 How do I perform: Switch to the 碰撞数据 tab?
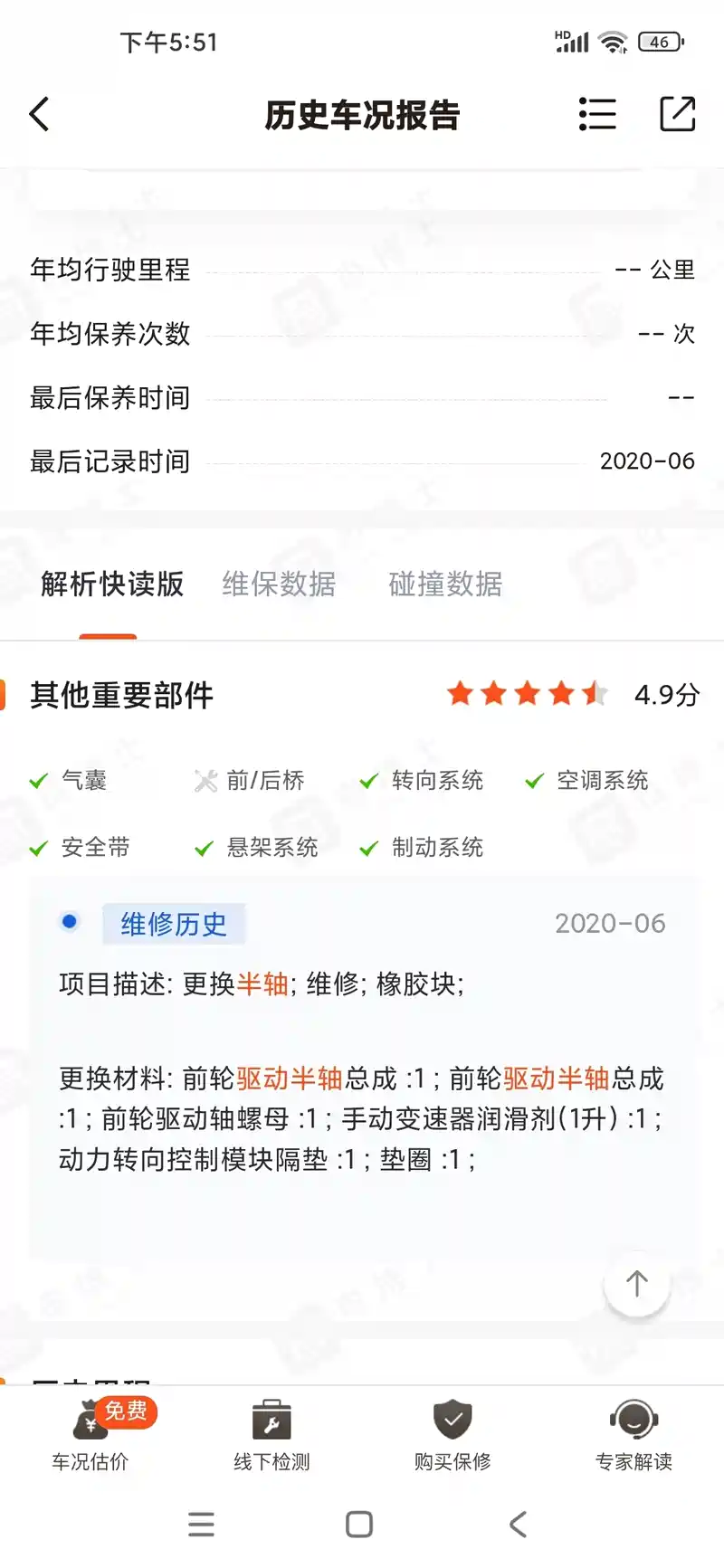(x=445, y=584)
